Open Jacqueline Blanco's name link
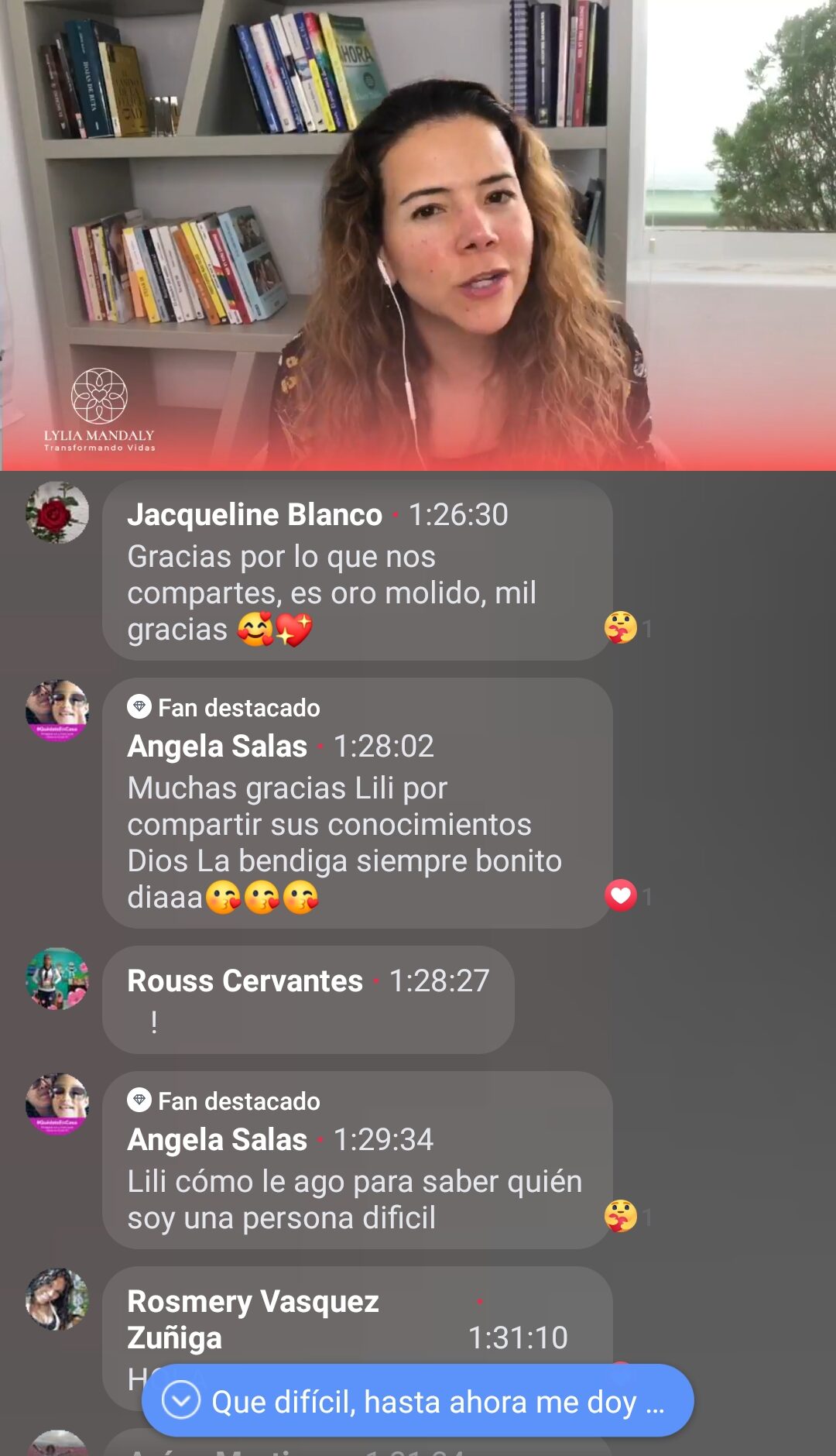Screen dimensions: 836x1456 pos(255,514)
